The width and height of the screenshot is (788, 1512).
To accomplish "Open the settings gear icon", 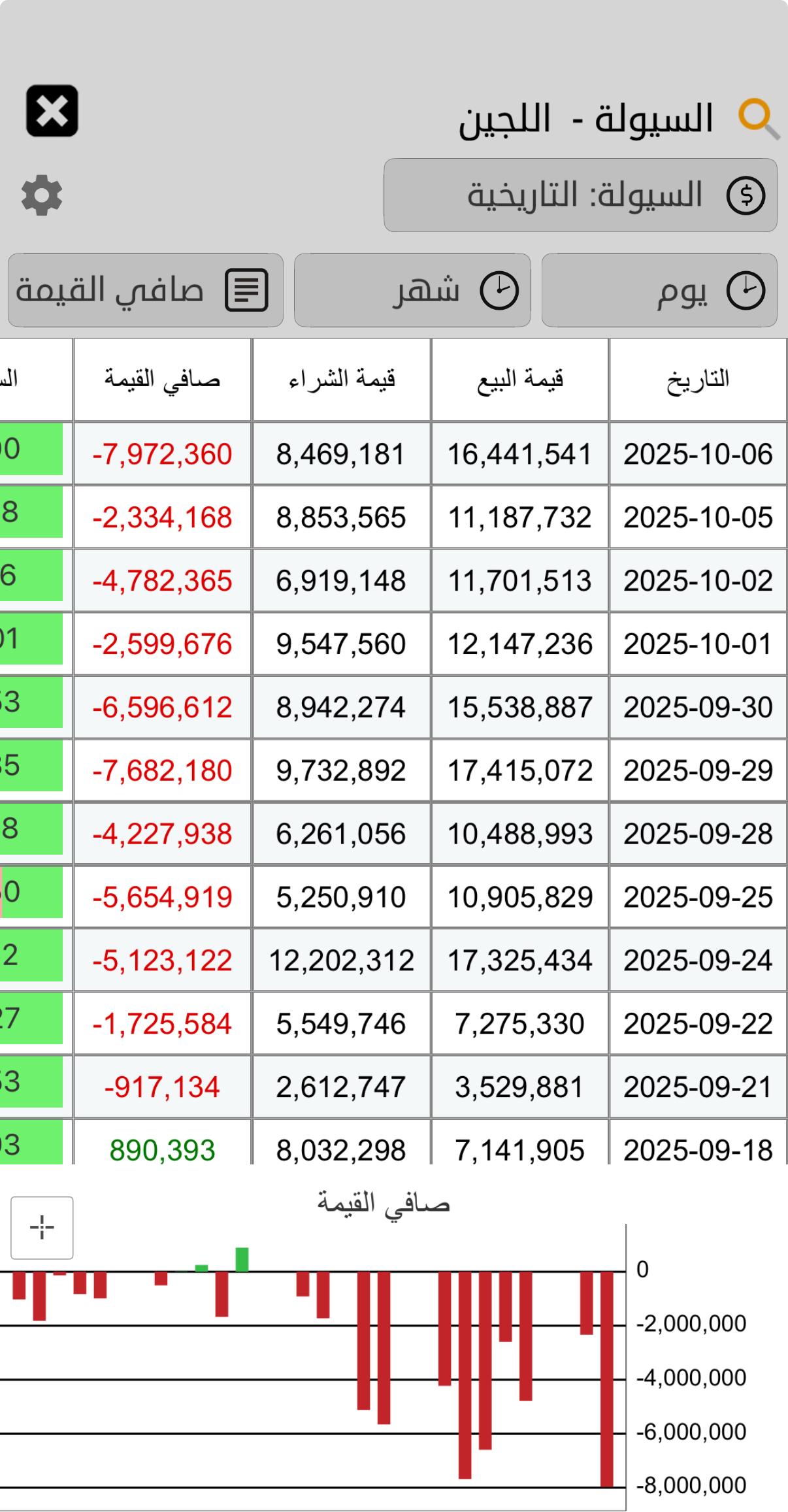I will coord(42,195).
